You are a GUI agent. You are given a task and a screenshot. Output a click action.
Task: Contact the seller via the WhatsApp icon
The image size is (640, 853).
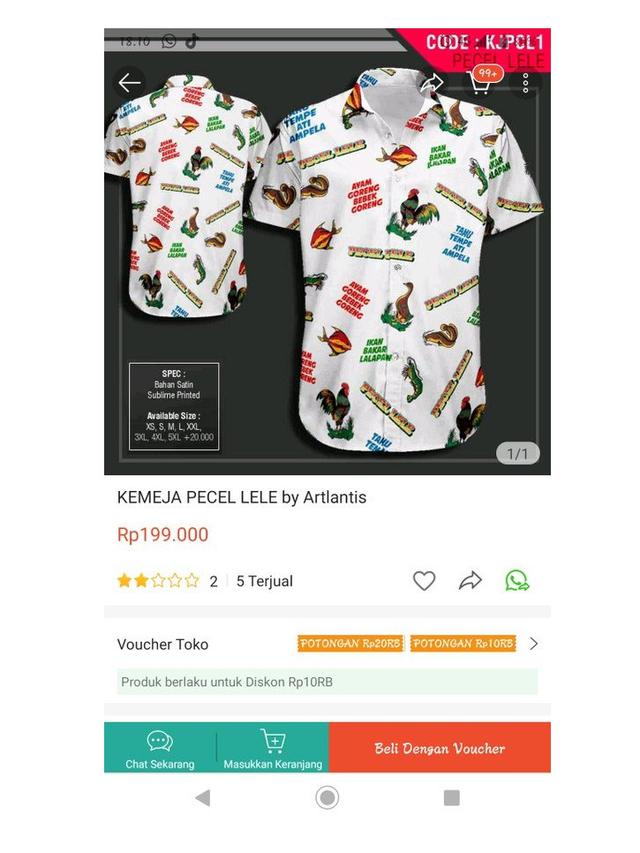tap(517, 581)
